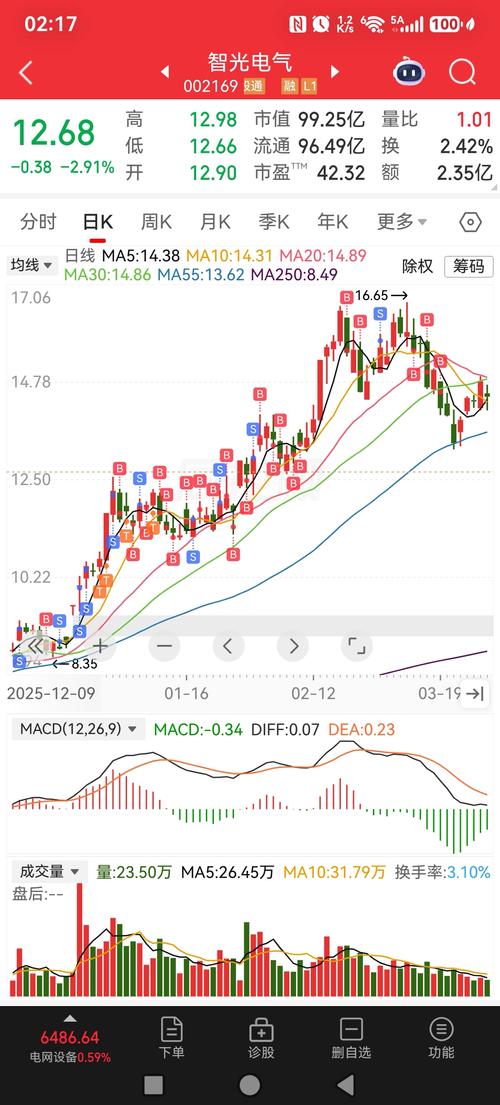Expand chart to fullscreen

(x=357, y=646)
